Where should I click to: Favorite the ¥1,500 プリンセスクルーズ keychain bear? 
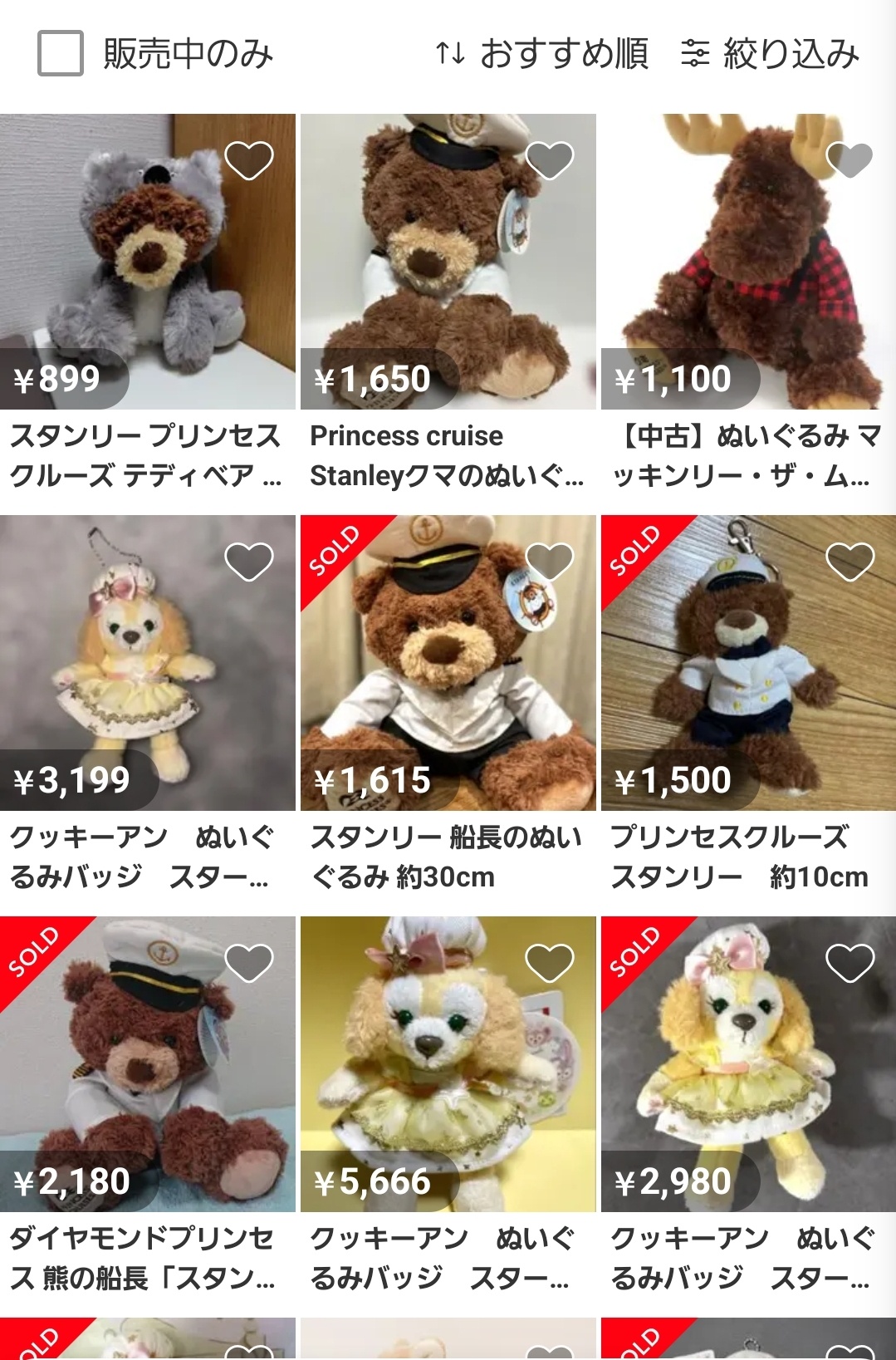click(x=849, y=562)
